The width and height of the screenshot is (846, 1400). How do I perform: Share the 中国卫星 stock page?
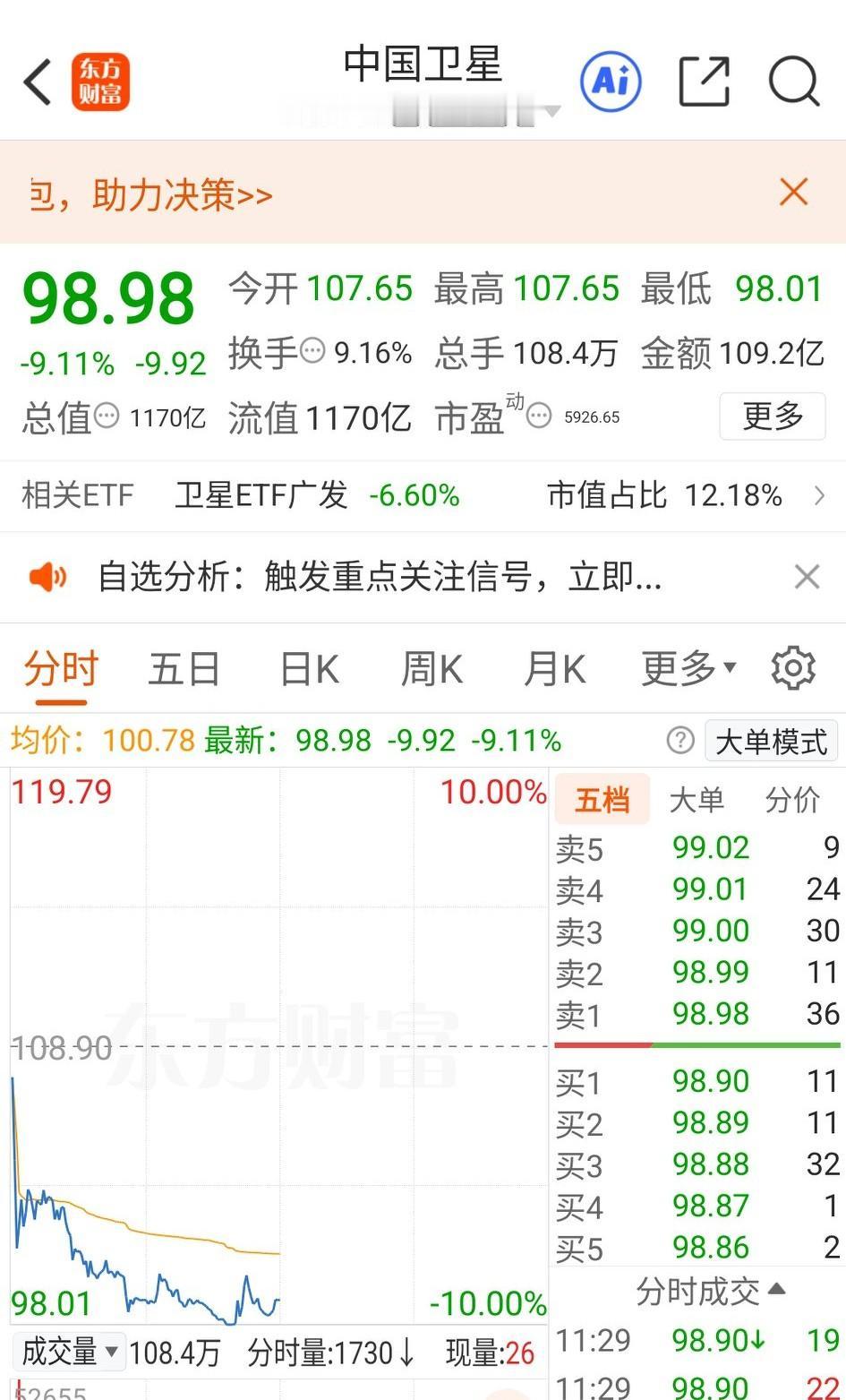point(704,81)
